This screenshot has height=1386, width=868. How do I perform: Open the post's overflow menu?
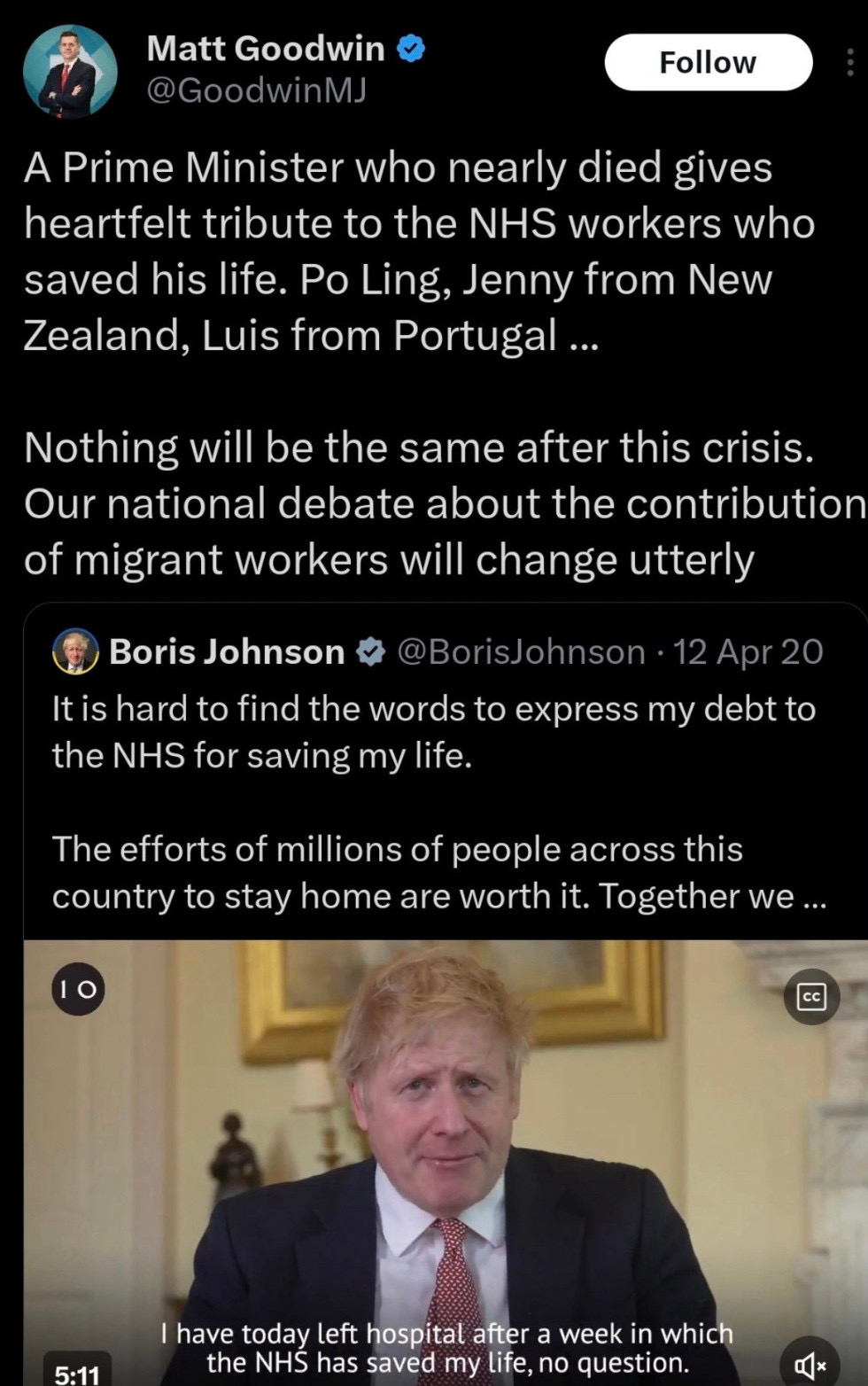pos(850,62)
